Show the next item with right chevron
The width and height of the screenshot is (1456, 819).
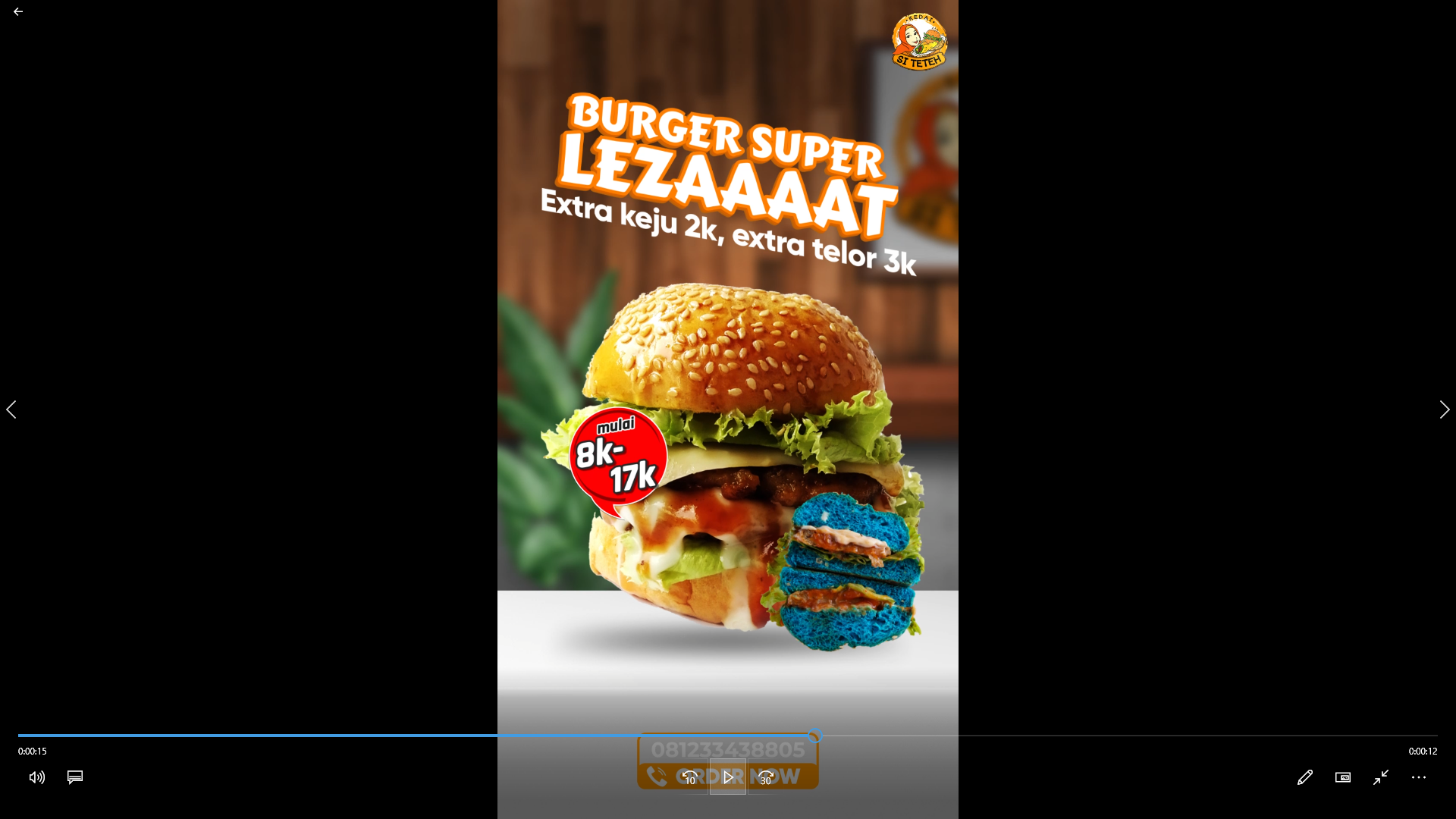(1444, 409)
